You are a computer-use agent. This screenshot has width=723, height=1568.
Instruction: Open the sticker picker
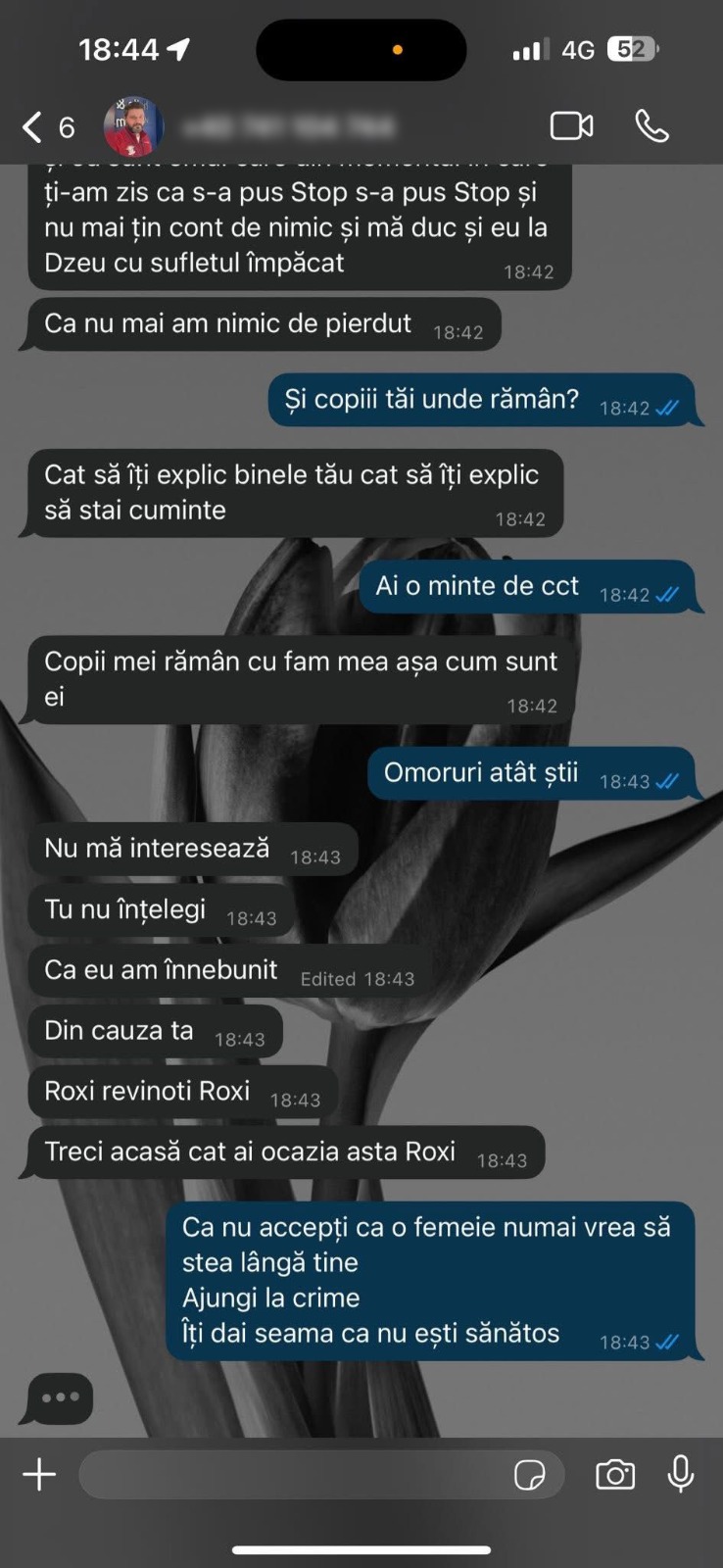point(530,1474)
